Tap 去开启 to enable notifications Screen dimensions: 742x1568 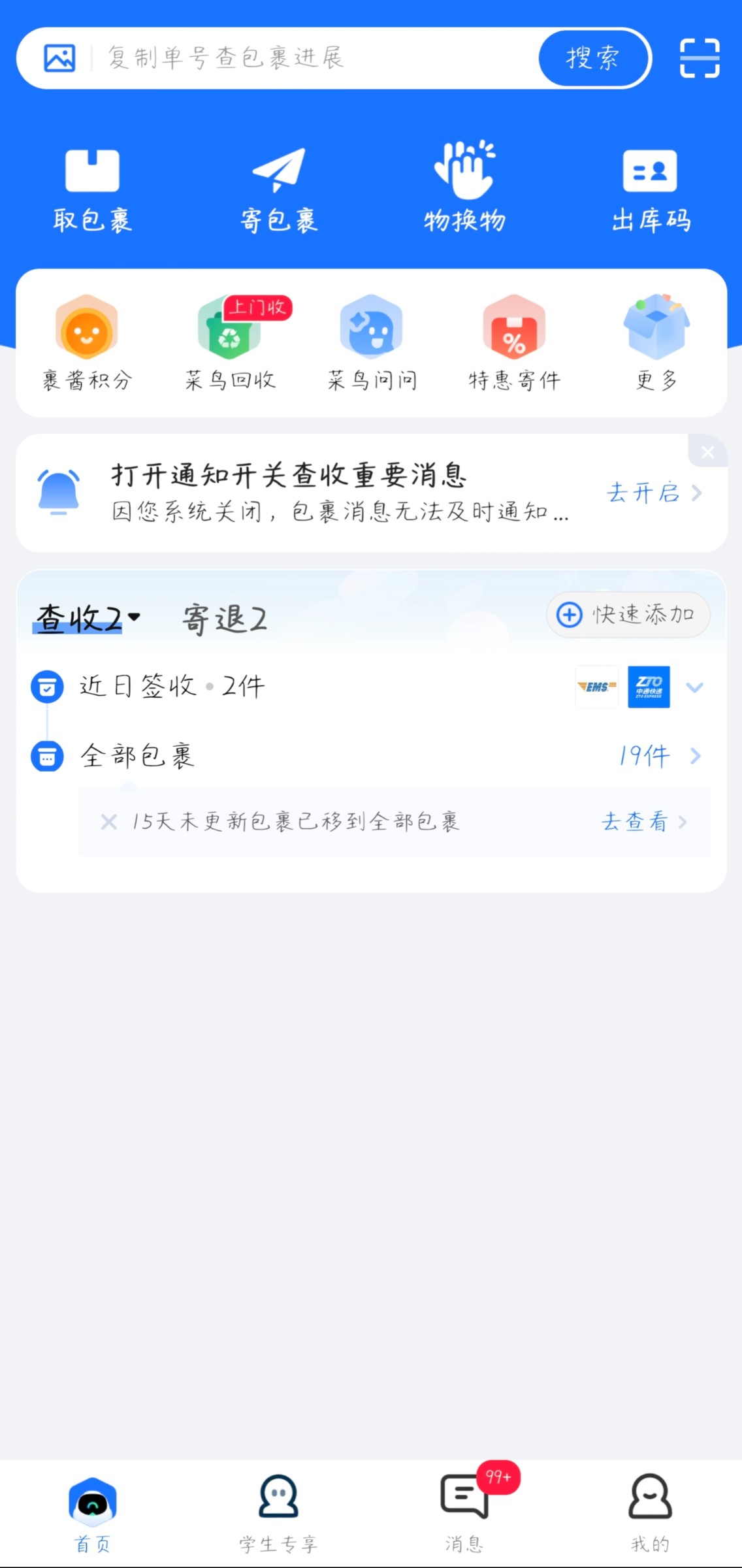pyautogui.click(x=654, y=493)
